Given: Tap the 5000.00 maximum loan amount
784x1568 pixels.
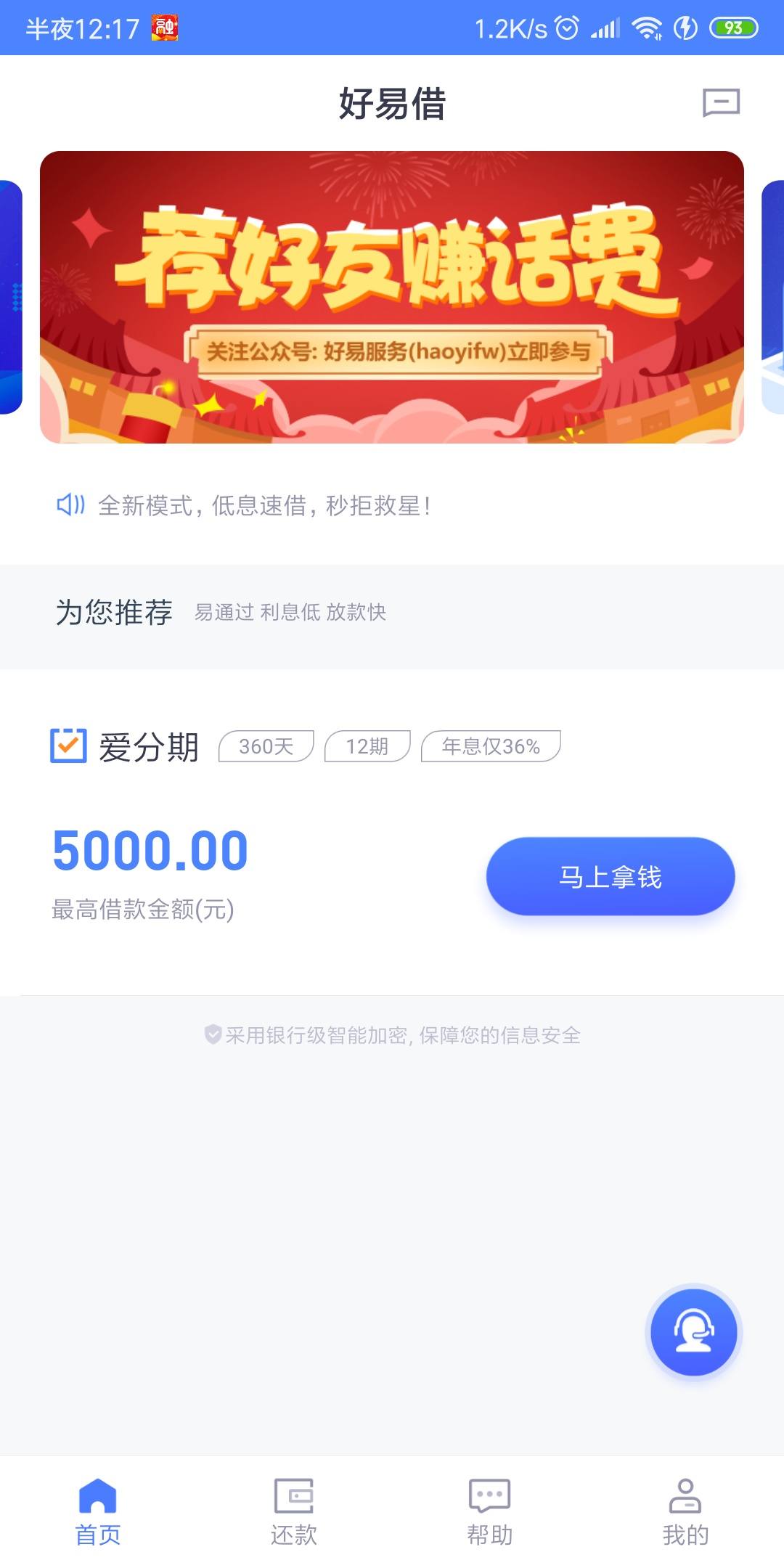Looking at the screenshot, I should (149, 849).
